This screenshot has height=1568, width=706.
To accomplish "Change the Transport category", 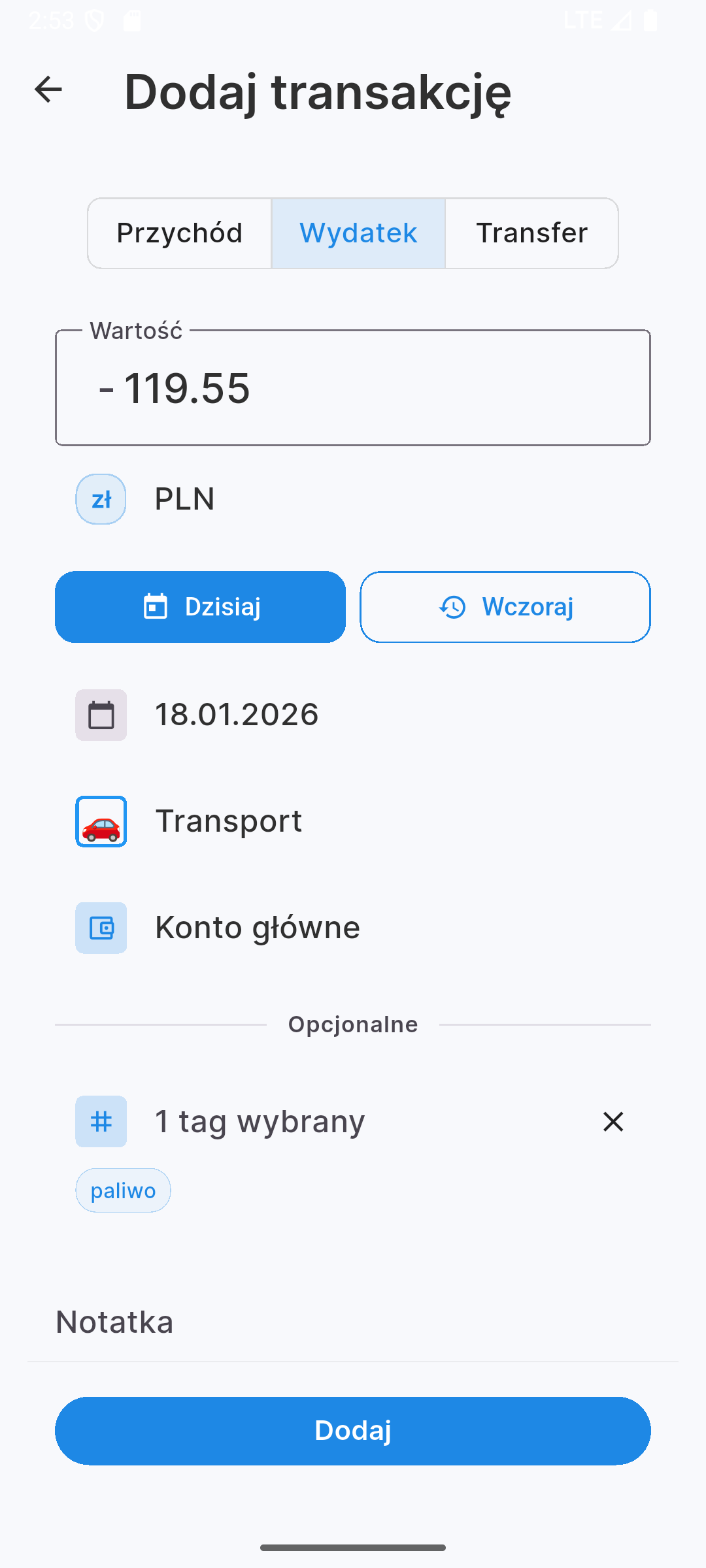I will (227, 821).
